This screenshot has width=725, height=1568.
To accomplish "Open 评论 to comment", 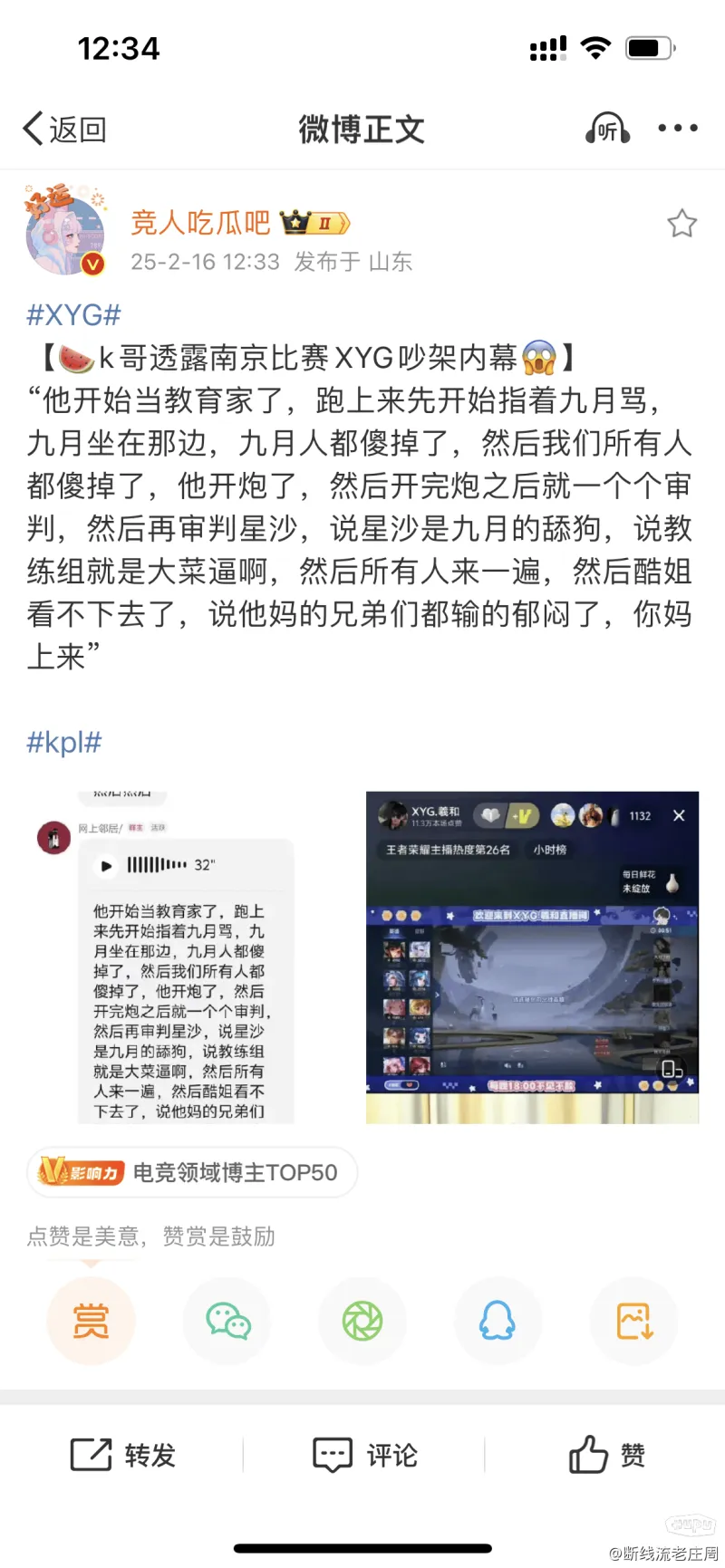I will point(364,1455).
